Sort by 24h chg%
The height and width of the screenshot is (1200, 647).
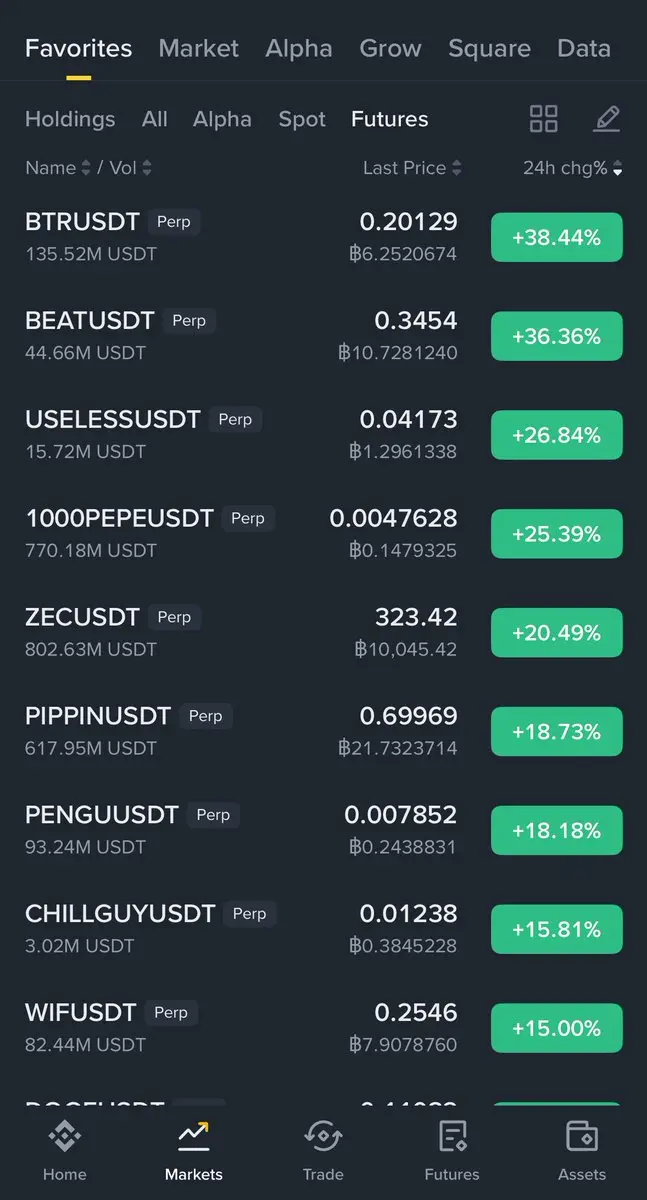click(572, 168)
